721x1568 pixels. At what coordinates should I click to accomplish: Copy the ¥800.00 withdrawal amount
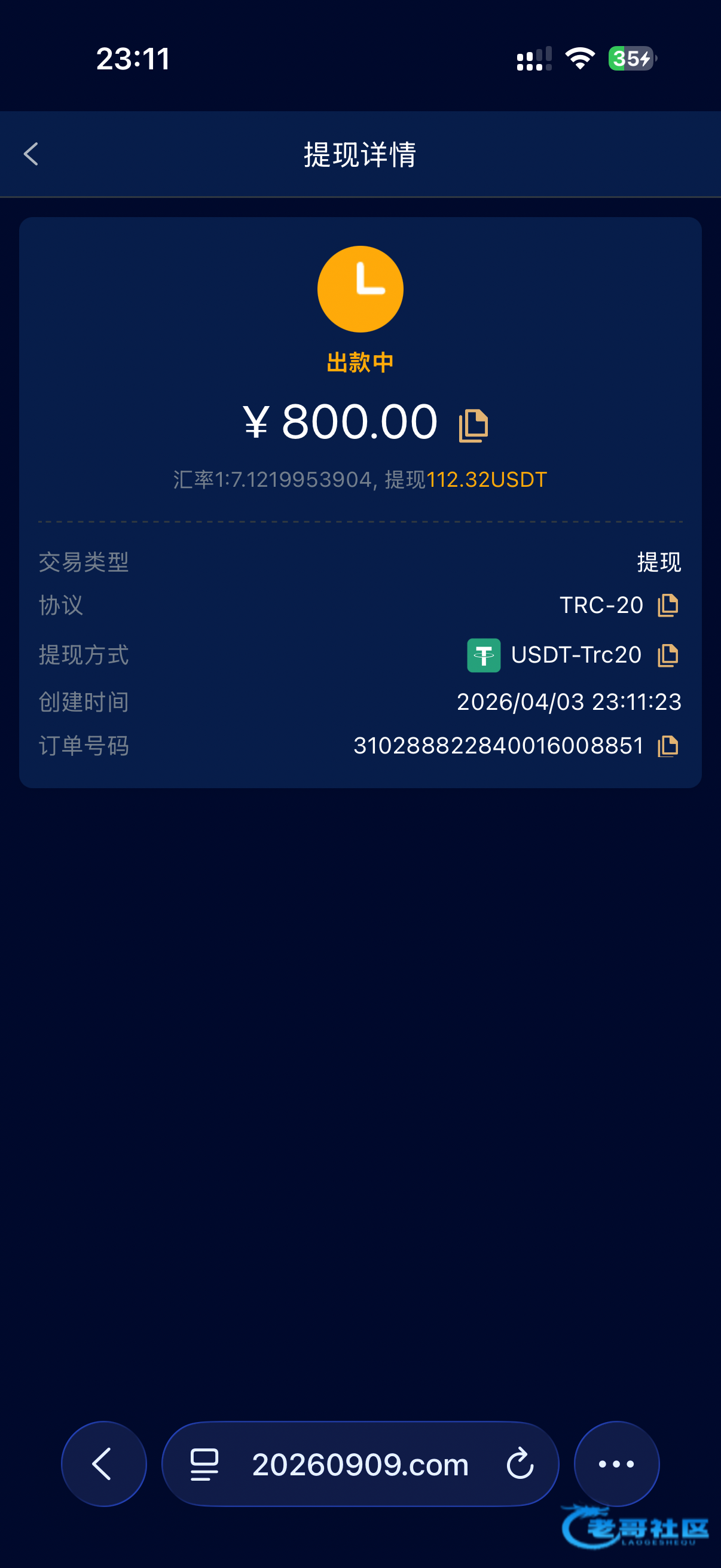[473, 425]
